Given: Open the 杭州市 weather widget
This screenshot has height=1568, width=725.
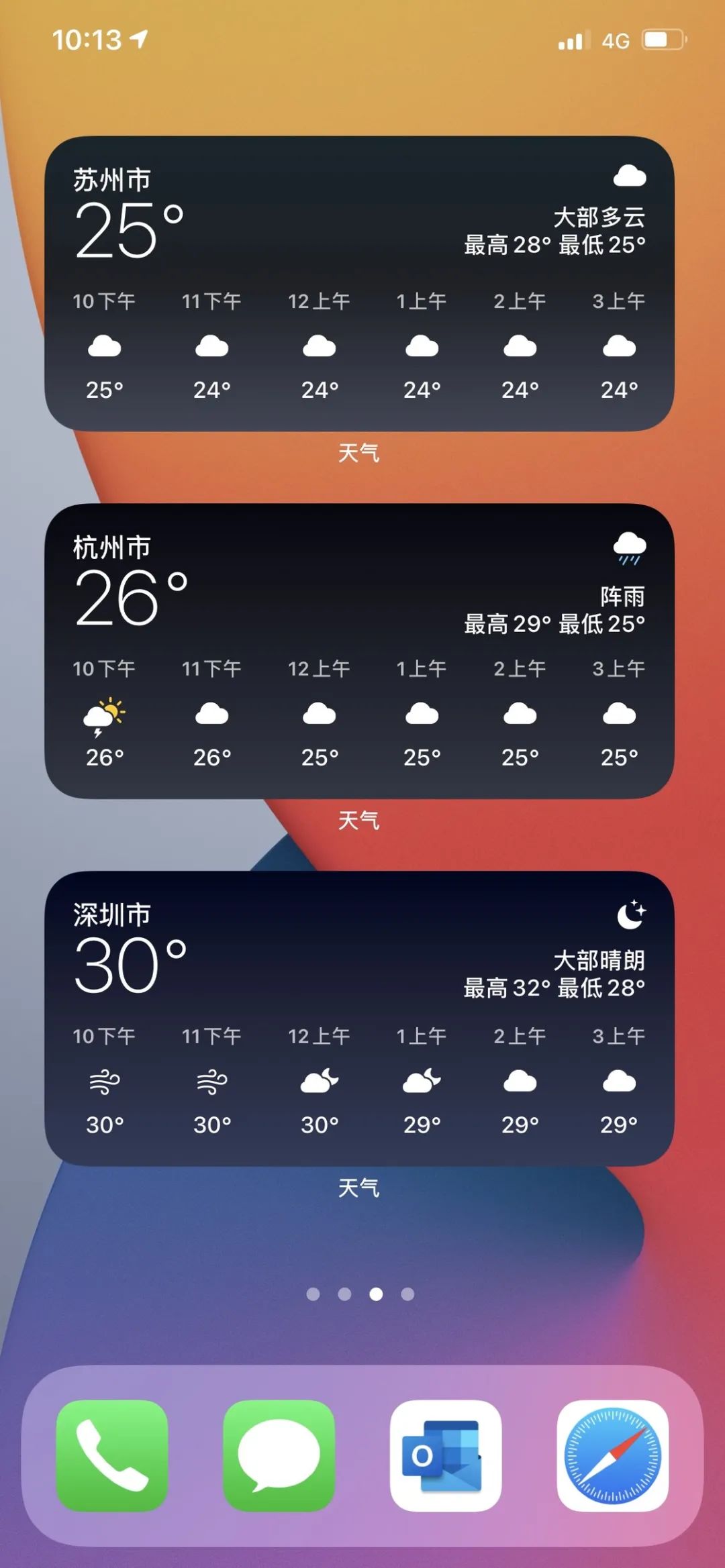Looking at the screenshot, I should pos(359,650).
